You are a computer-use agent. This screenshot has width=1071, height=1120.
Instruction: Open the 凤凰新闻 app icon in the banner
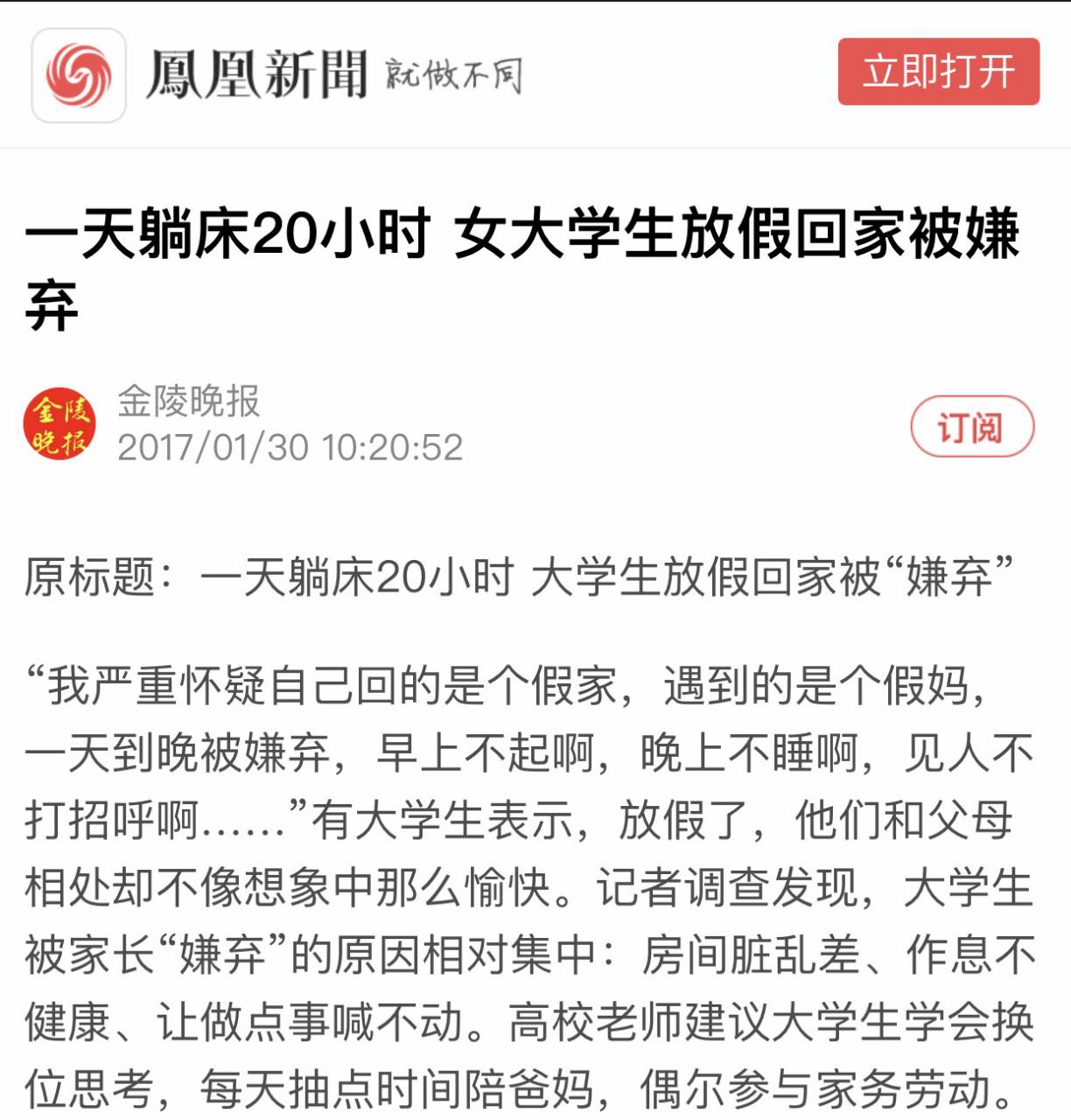click(79, 75)
